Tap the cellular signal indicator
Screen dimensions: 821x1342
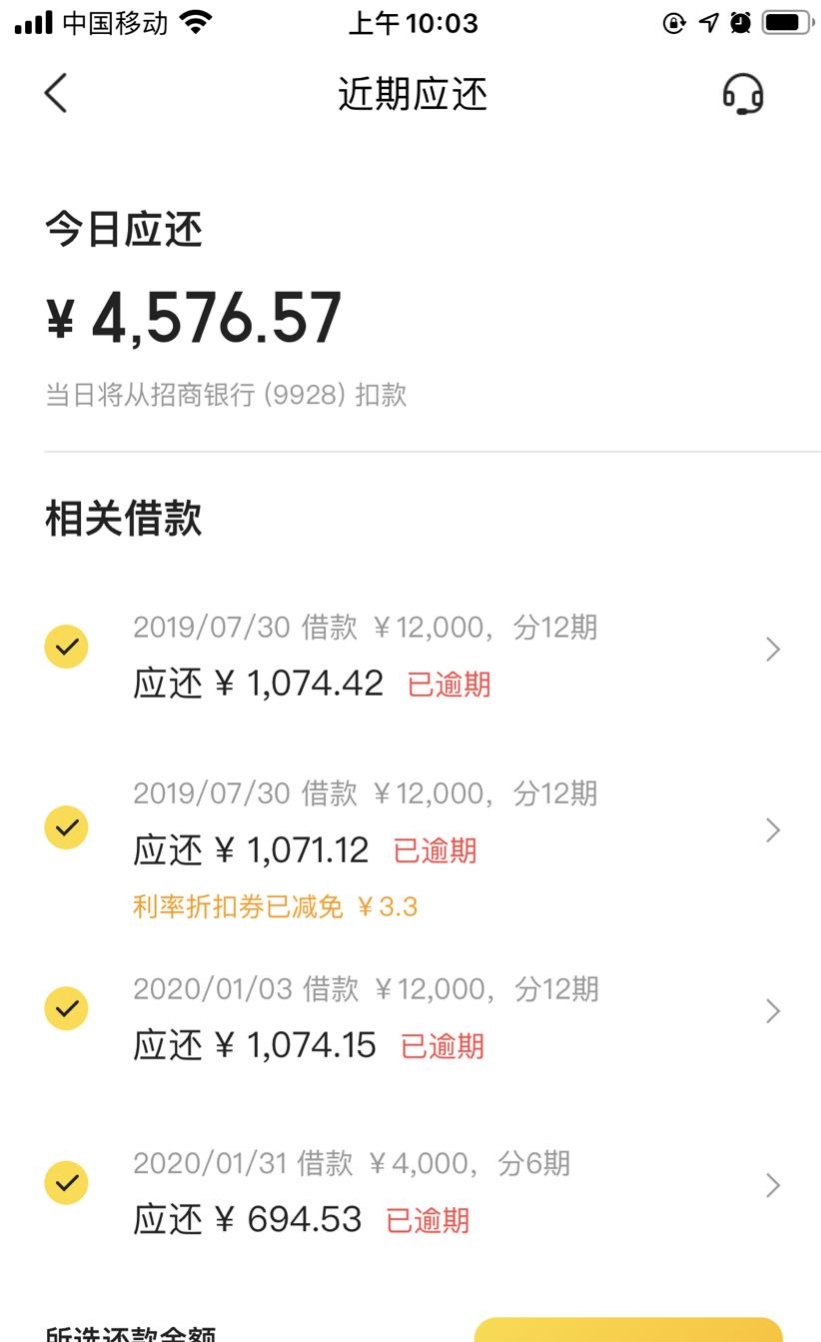coord(32,22)
